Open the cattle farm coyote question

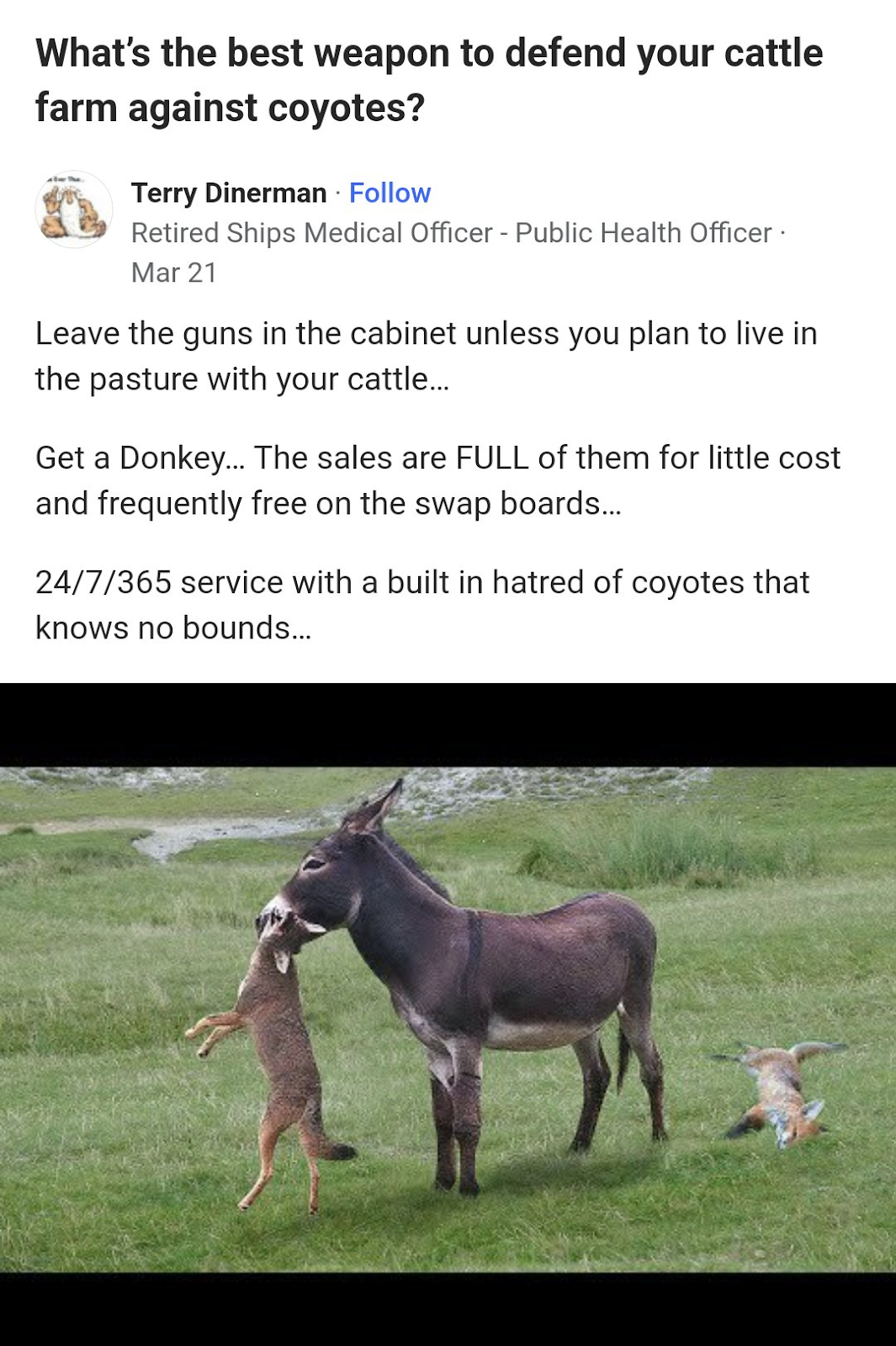click(x=429, y=81)
